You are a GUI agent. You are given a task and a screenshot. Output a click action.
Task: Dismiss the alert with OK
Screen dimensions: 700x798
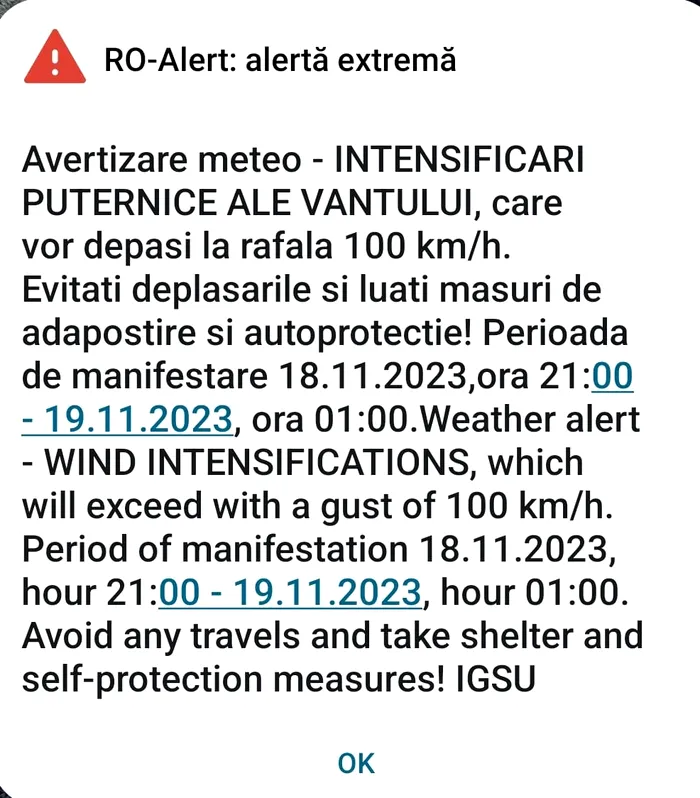point(355,763)
